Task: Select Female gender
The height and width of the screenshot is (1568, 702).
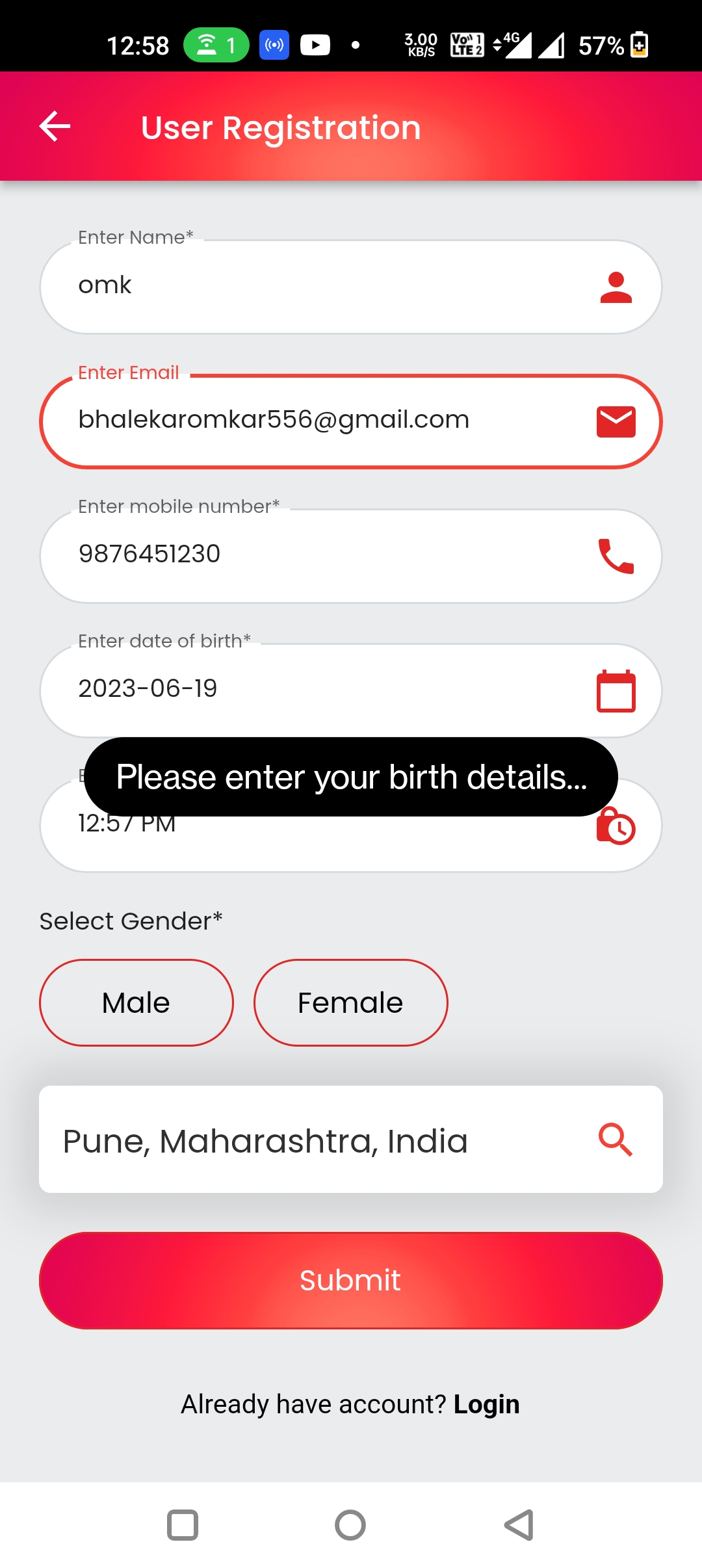Action: pos(350,1002)
